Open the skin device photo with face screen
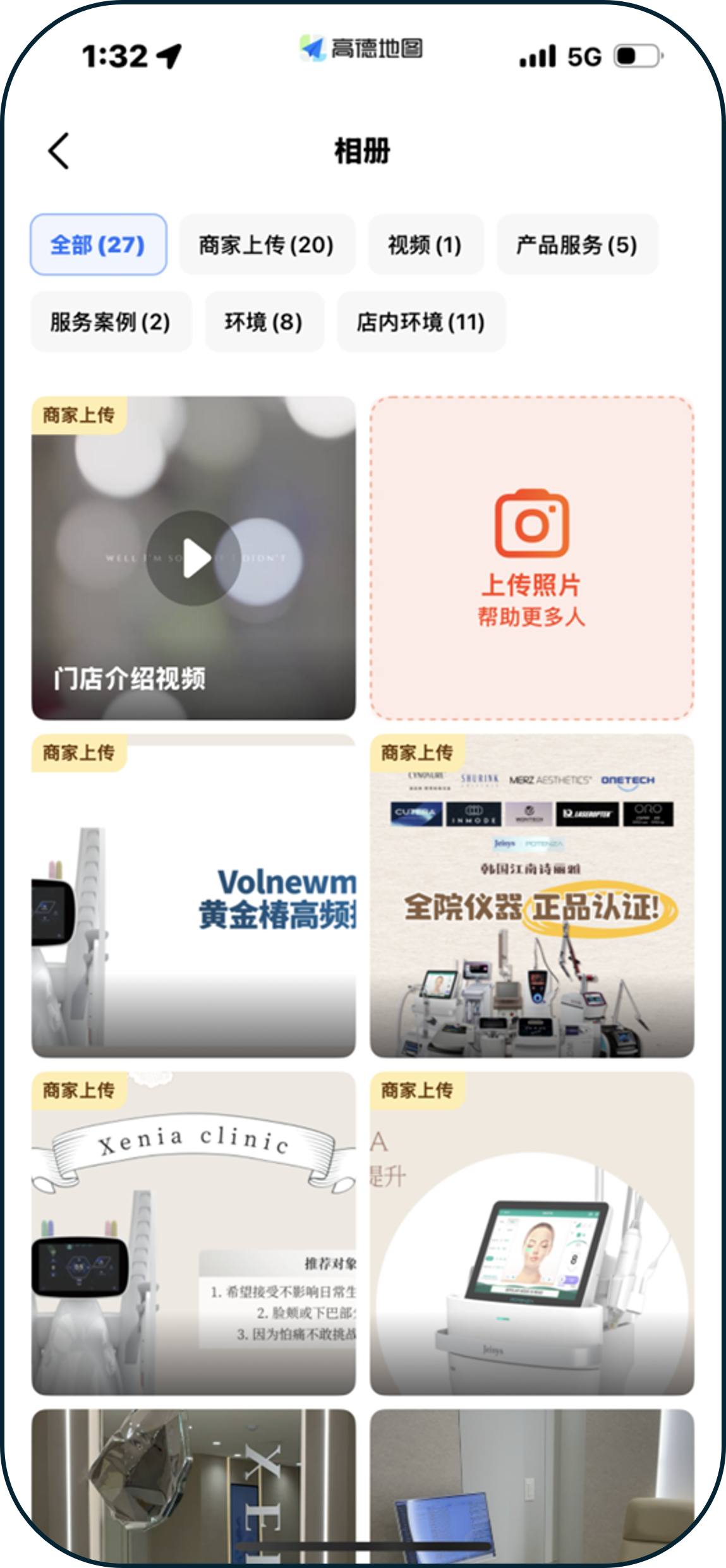The height and width of the screenshot is (1568, 726). pos(531,1233)
